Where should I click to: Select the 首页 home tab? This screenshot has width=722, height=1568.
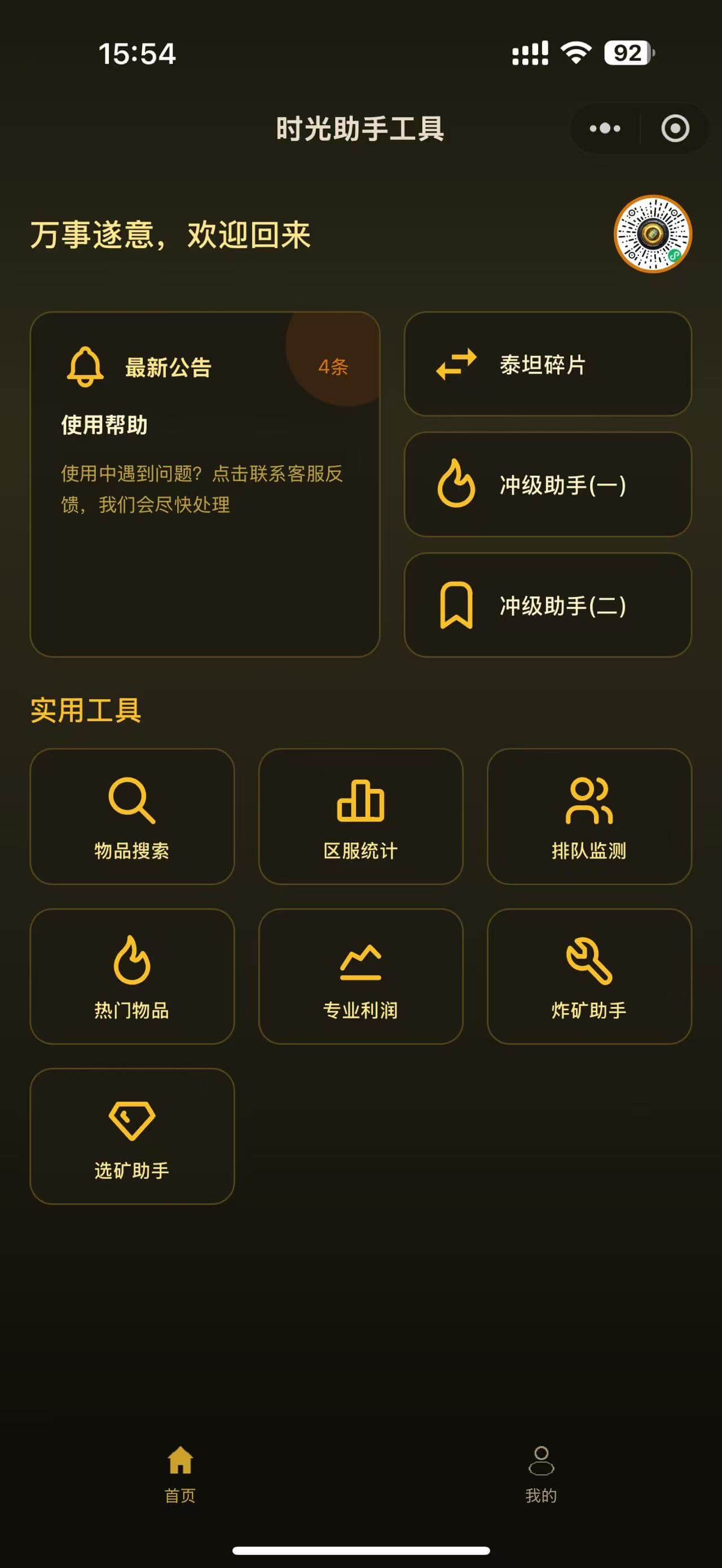(180, 1474)
